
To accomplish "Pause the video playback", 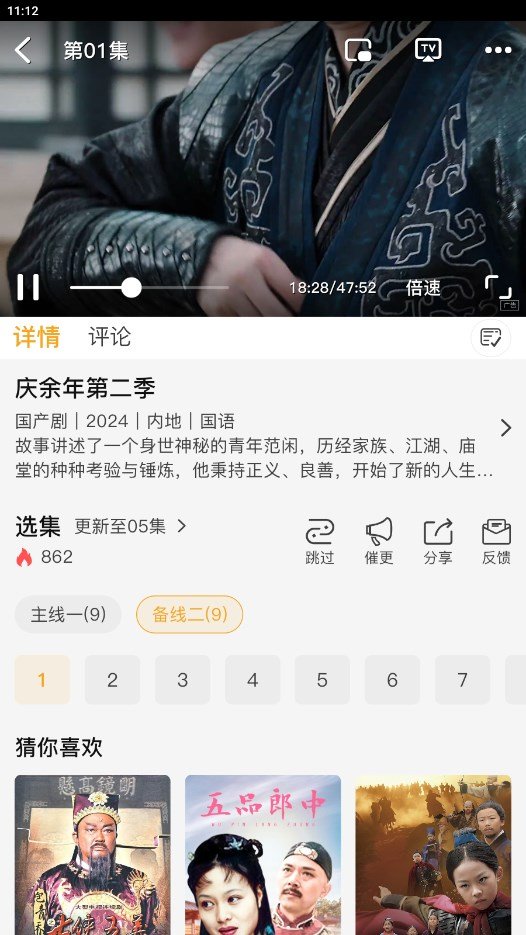I will coord(28,287).
